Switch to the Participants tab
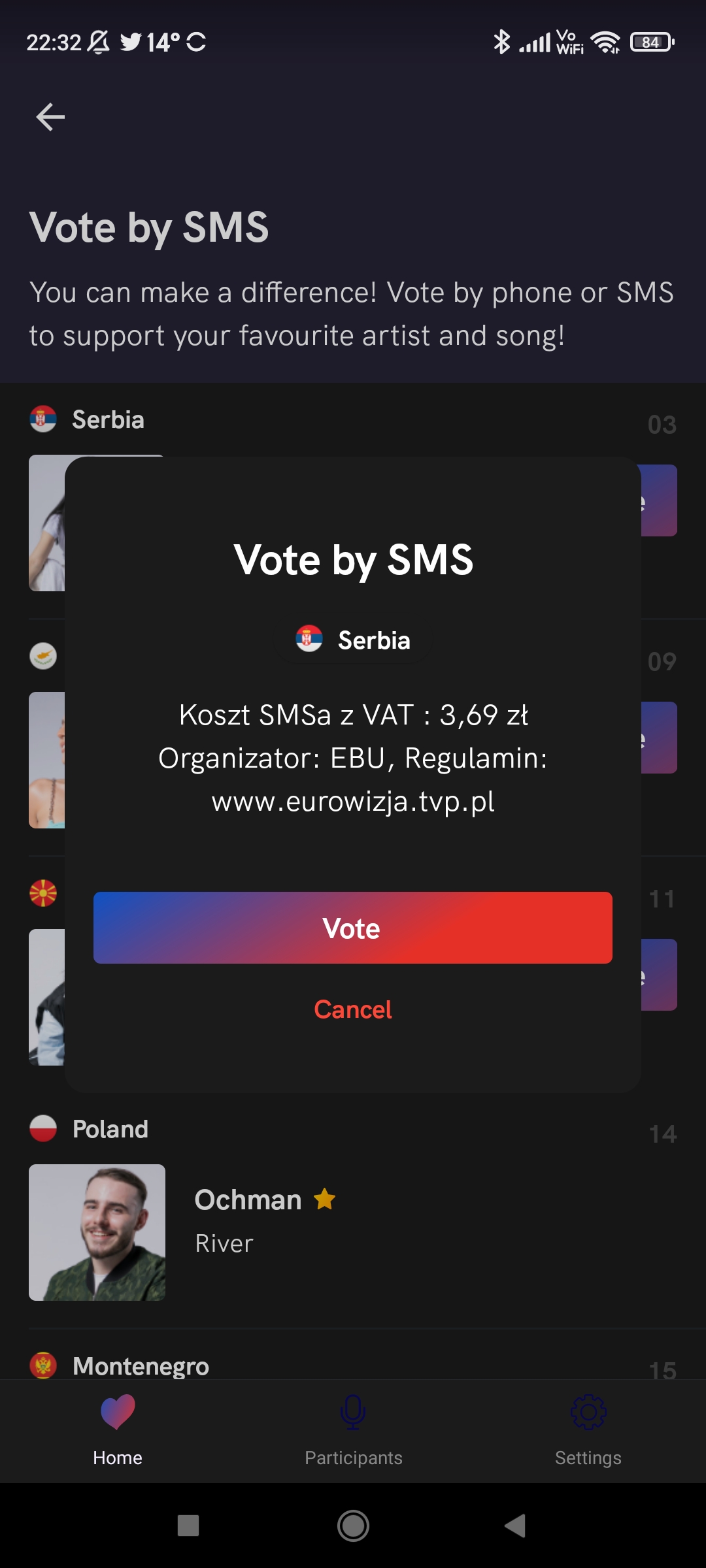The height and width of the screenshot is (1568, 706). tap(353, 1431)
